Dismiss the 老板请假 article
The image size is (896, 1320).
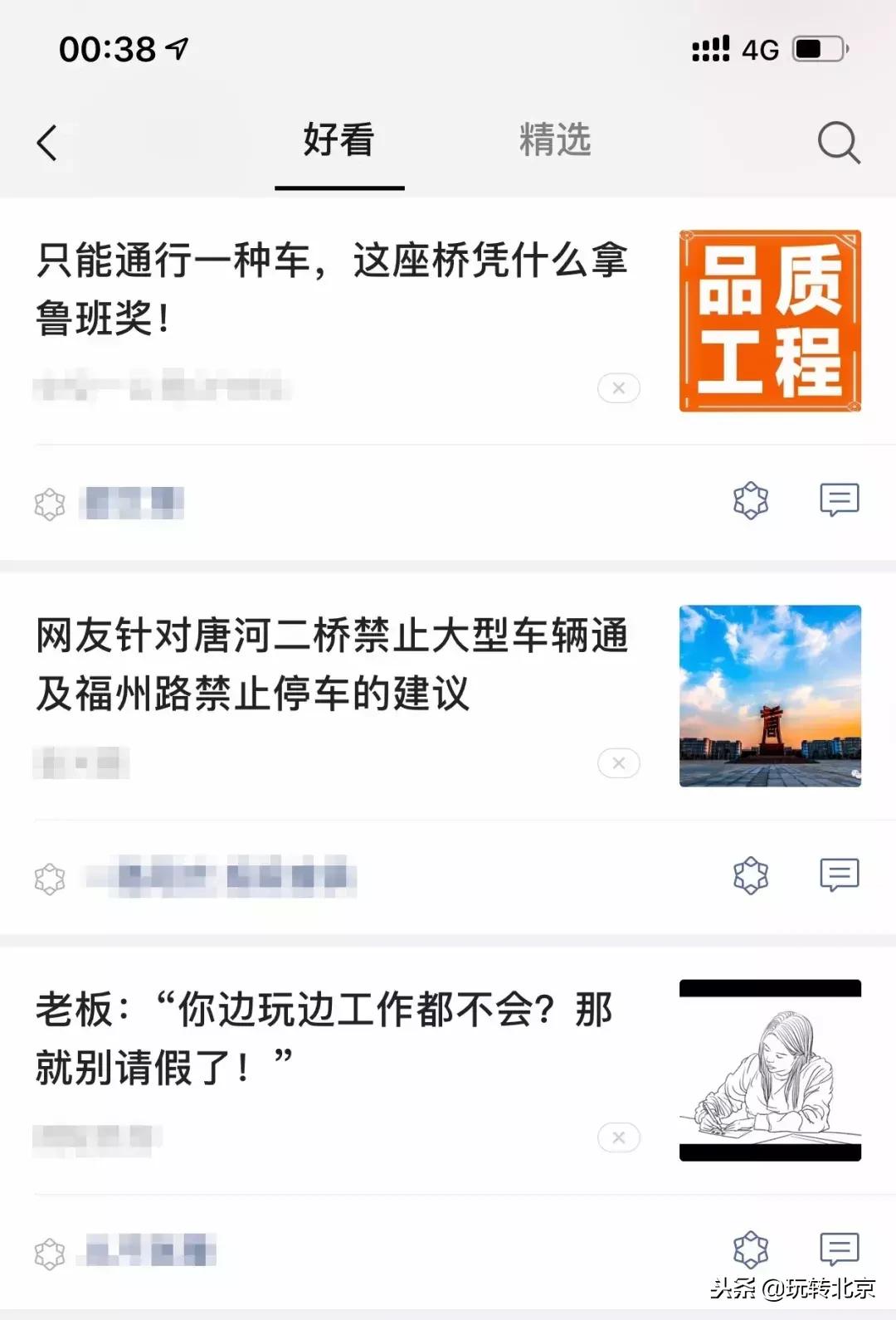coord(618,1137)
